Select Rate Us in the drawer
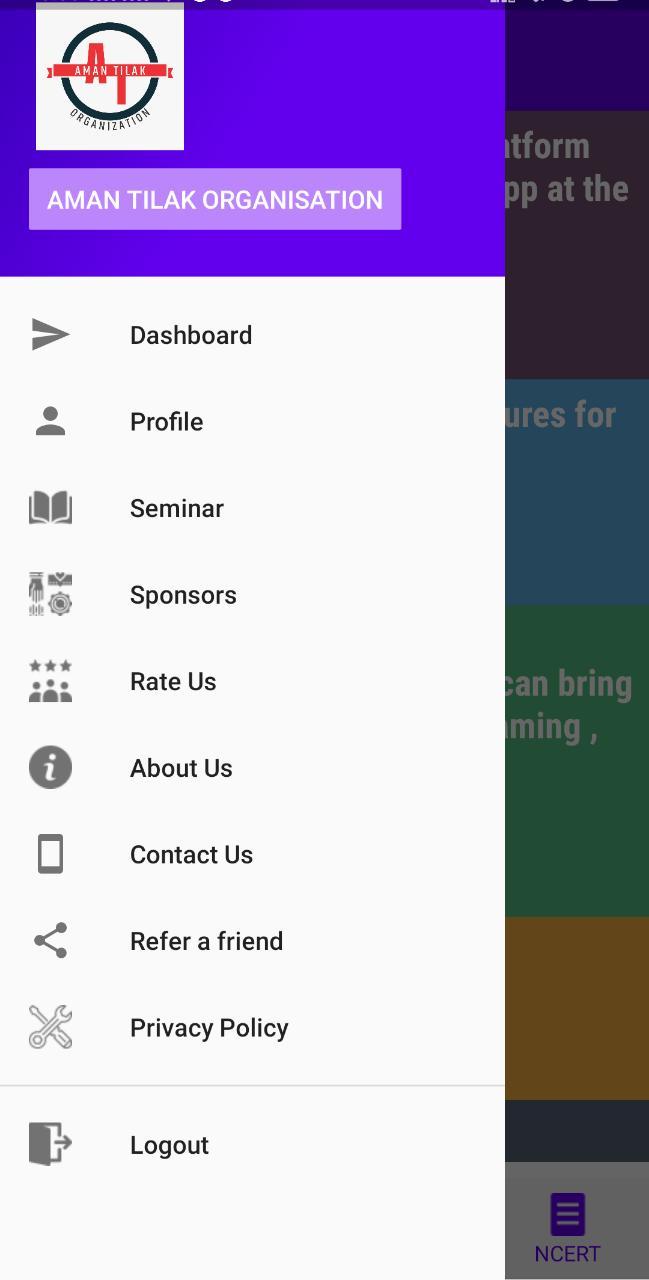 click(252, 681)
